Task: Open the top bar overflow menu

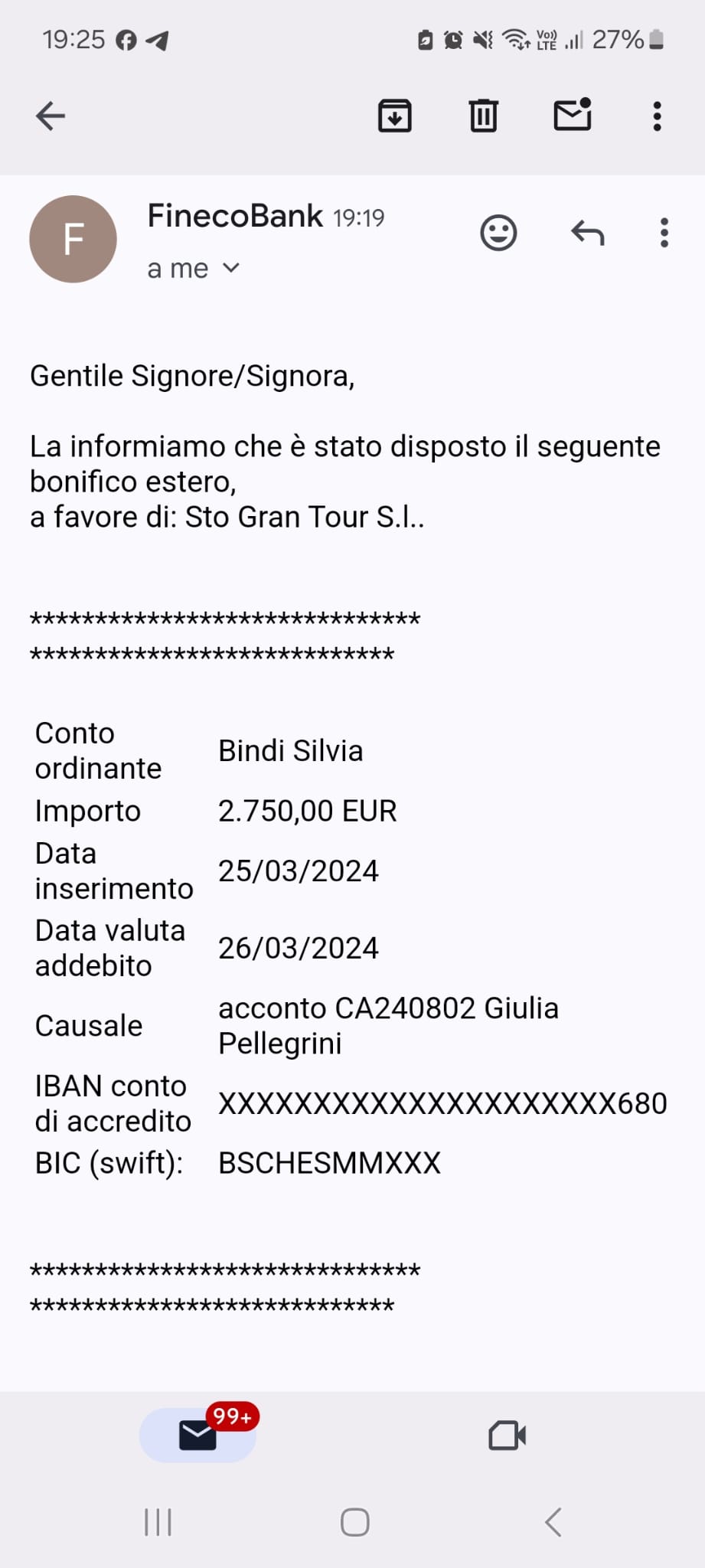Action: (x=657, y=116)
